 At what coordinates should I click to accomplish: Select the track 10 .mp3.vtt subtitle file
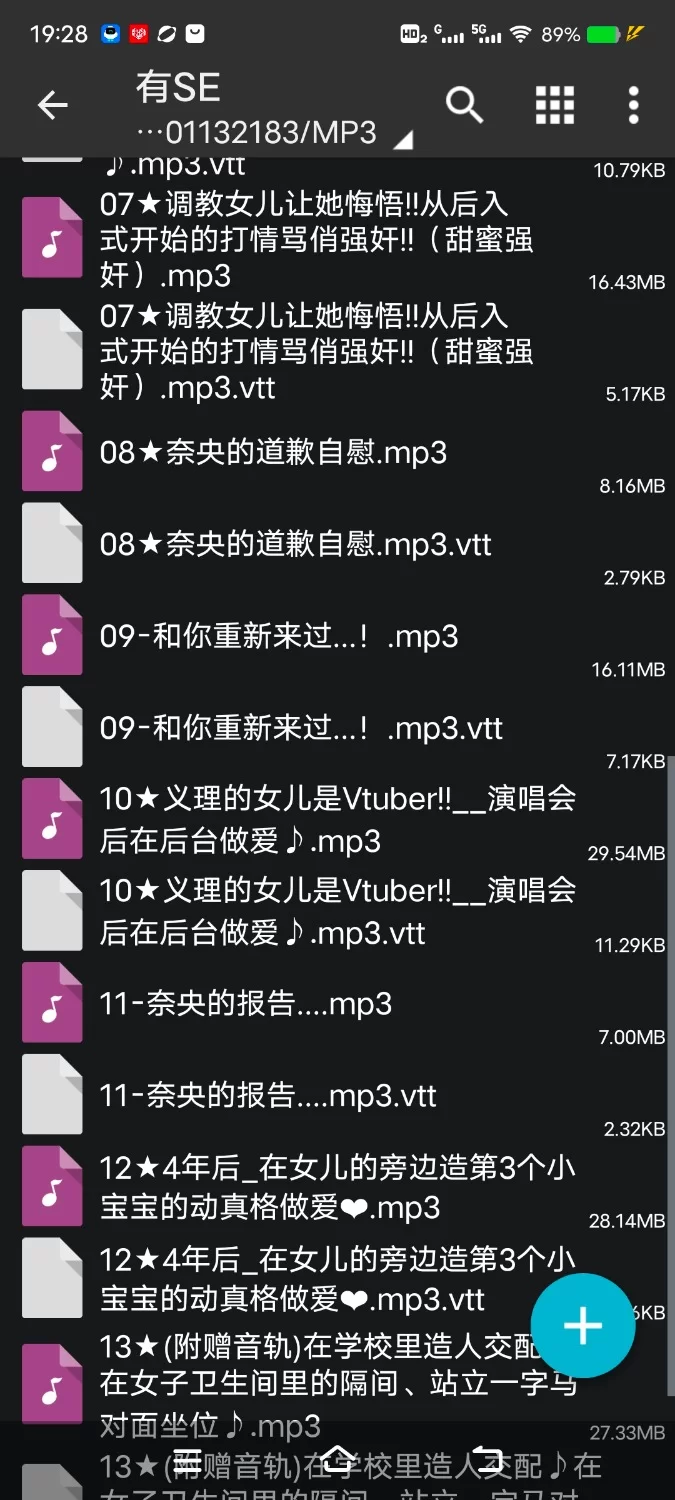[x=337, y=912]
